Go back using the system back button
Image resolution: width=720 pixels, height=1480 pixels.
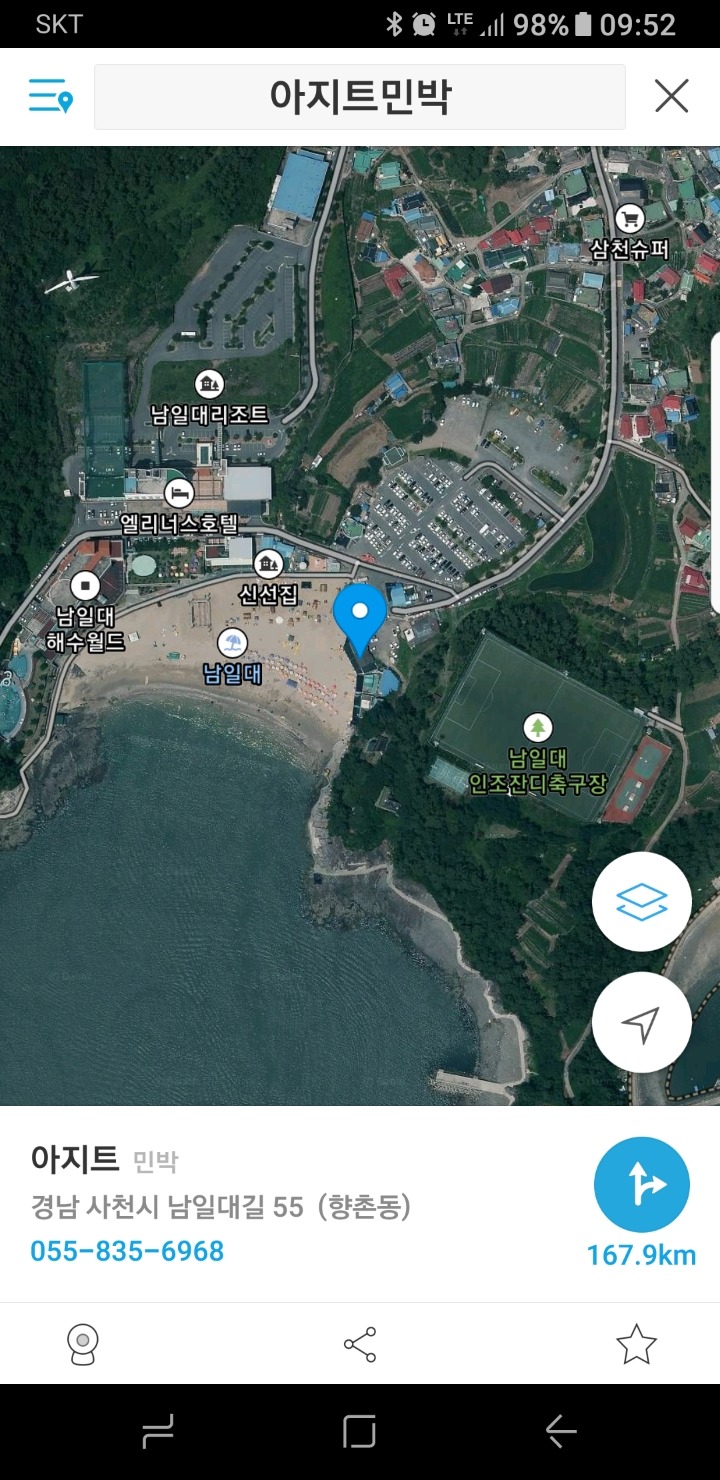[x=561, y=1432]
